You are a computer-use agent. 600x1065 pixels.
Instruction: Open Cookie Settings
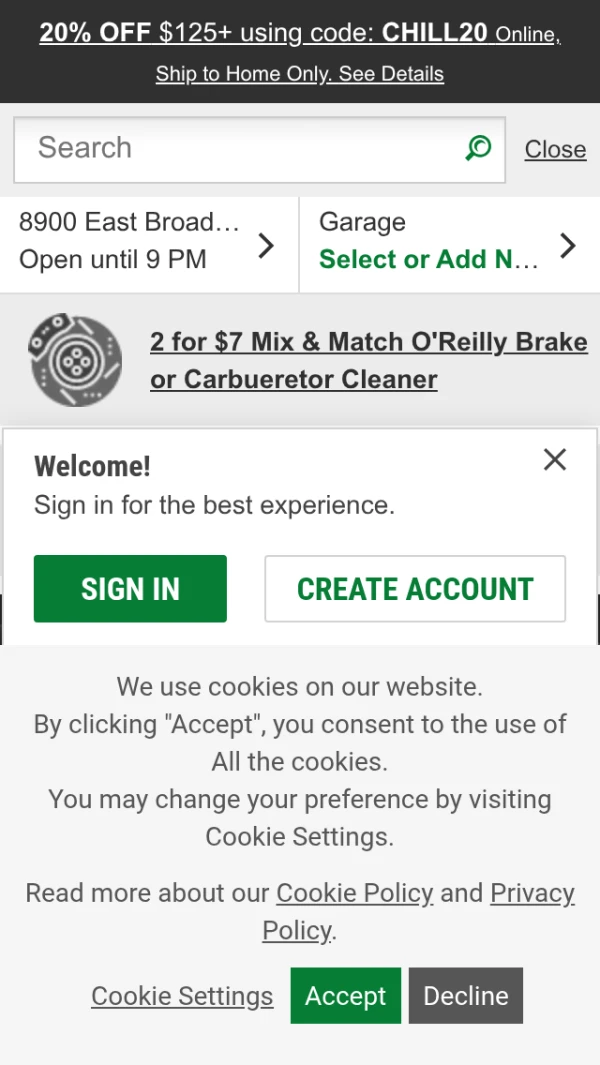click(x=182, y=996)
